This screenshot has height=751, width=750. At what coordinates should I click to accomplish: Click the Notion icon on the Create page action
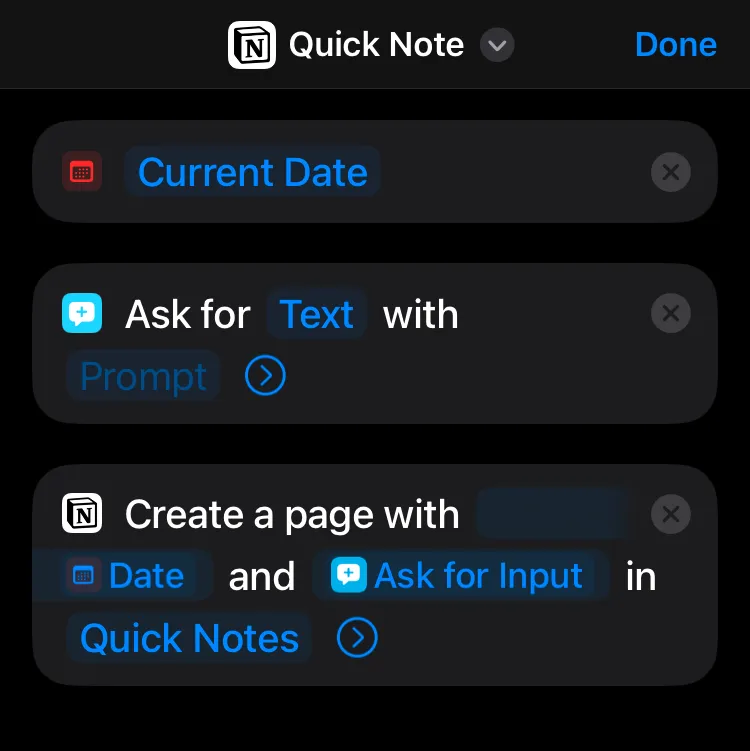(82, 513)
